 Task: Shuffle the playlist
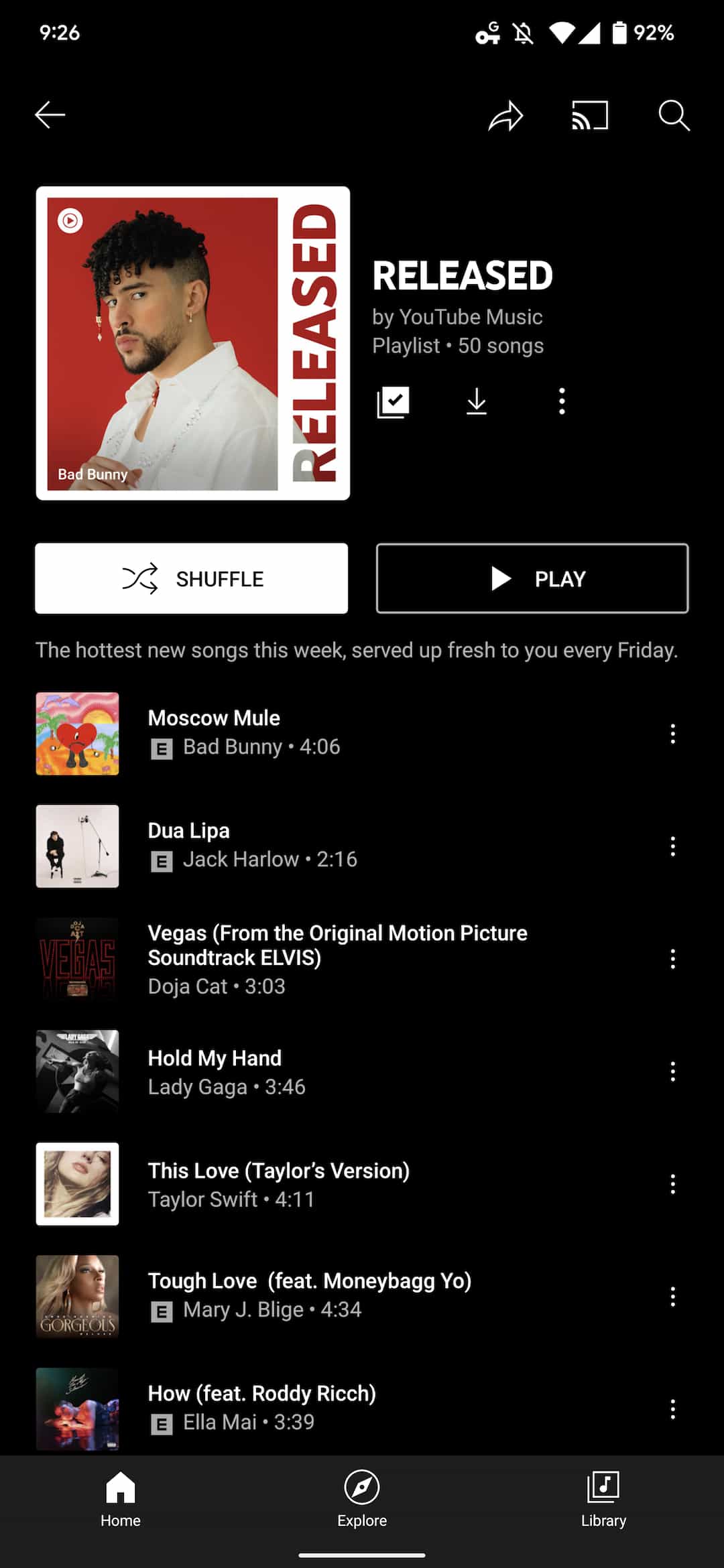point(192,578)
